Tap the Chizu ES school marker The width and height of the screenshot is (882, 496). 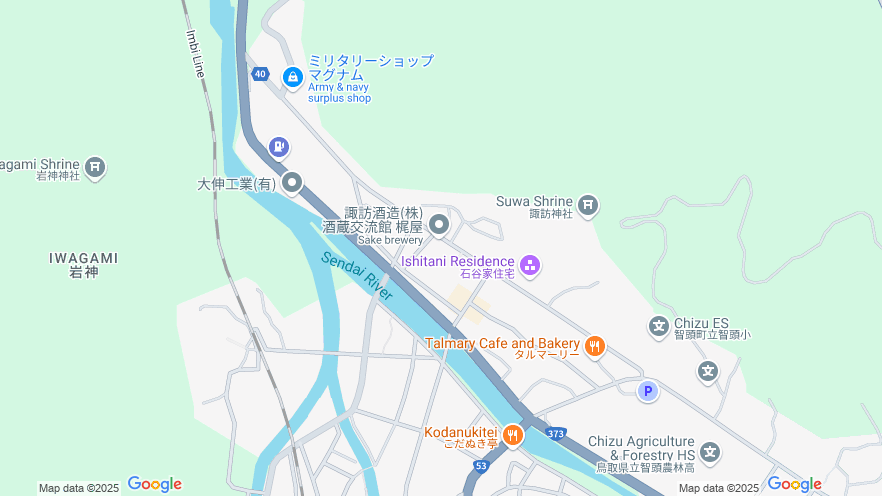coord(658,325)
